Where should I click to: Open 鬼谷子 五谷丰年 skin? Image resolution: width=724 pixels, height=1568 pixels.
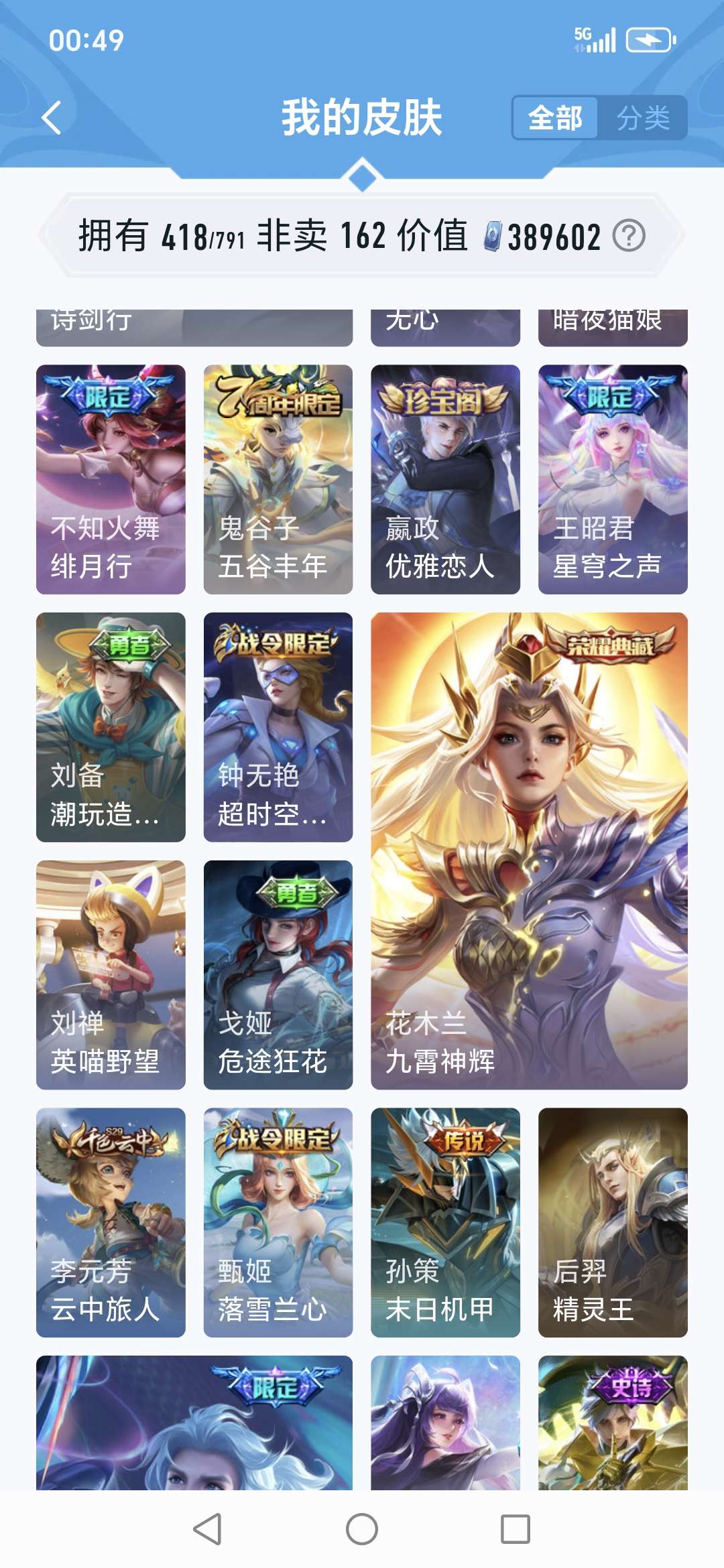click(278, 479)
